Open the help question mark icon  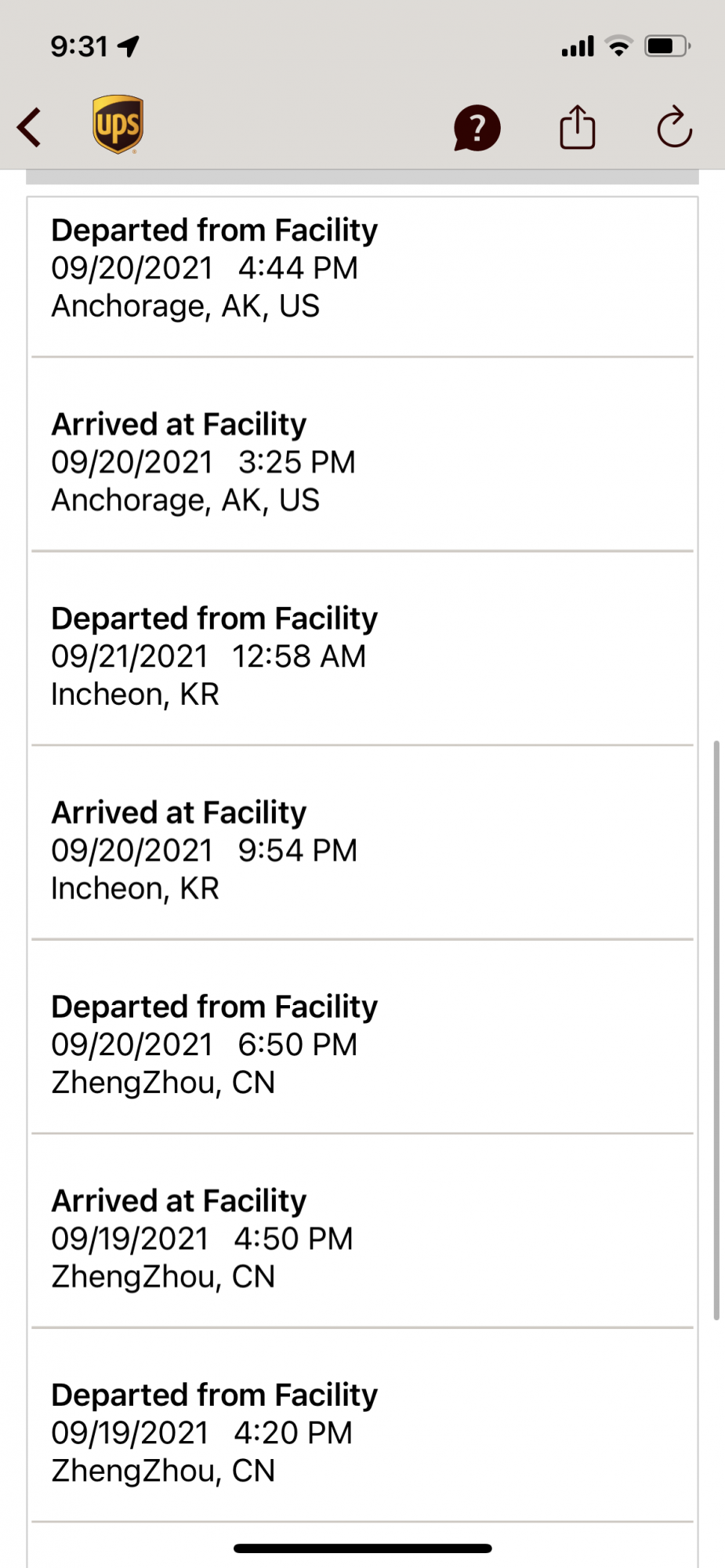[477, 128]
